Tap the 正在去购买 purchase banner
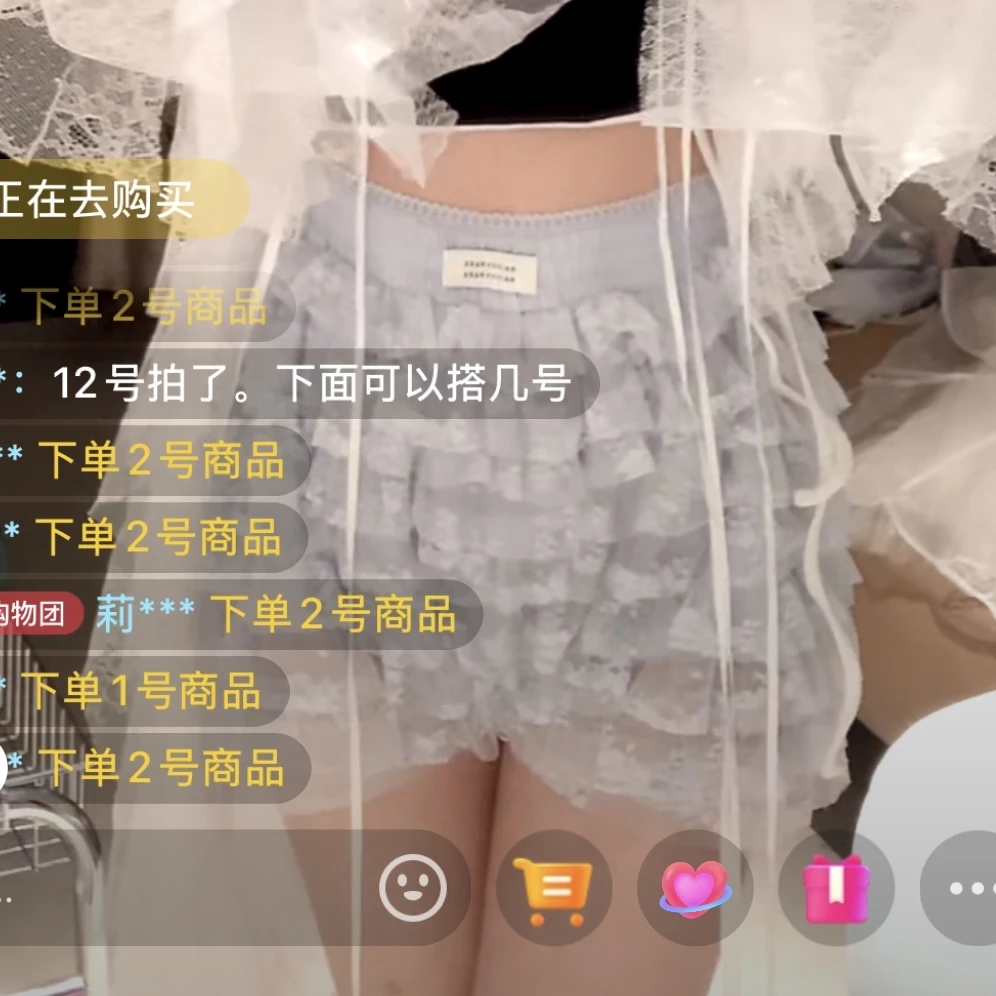996x996 pixels. pos(123,199)
